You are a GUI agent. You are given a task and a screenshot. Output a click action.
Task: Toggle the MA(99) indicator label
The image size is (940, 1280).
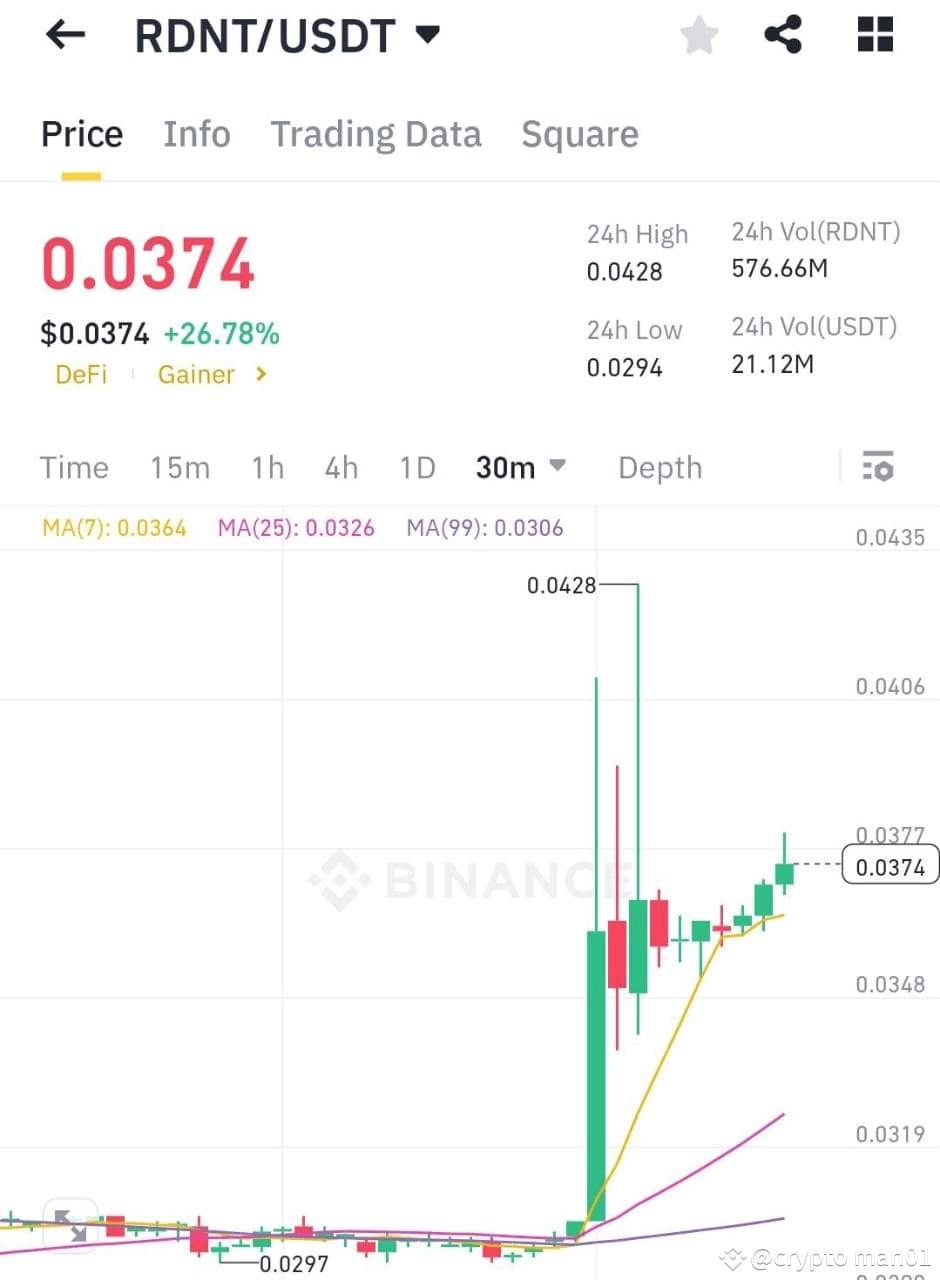(x=484, y=528)
